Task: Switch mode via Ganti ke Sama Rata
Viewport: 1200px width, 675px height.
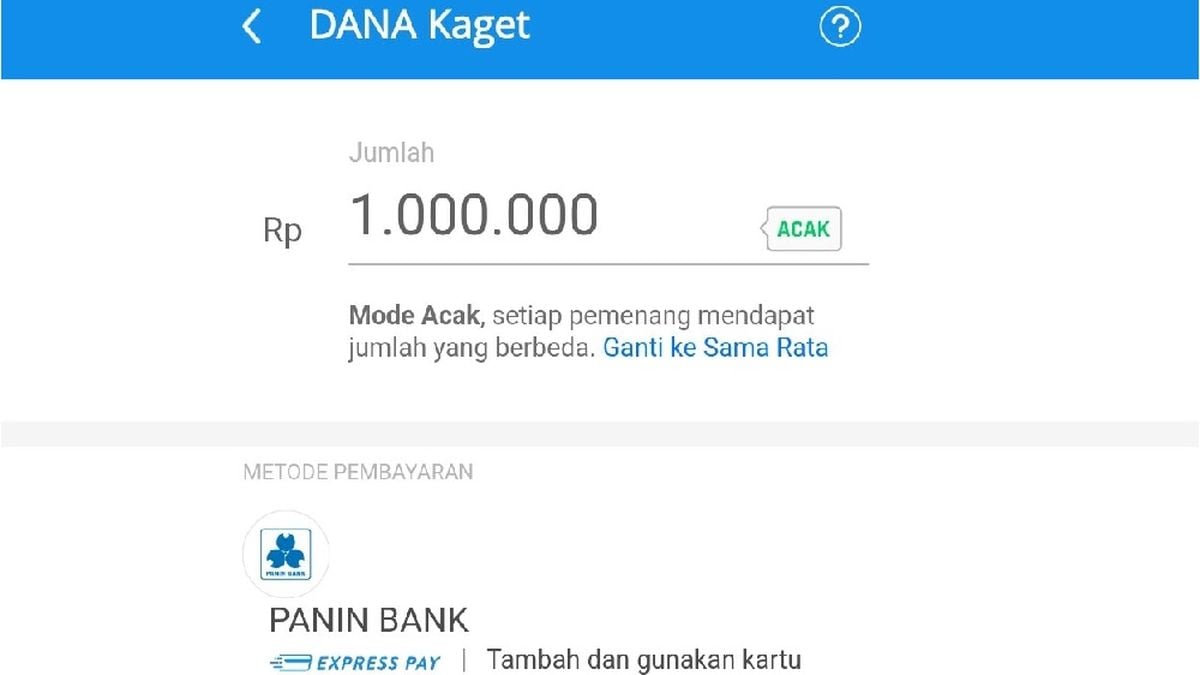Action: pyautogui.click(x=715, y=348)
